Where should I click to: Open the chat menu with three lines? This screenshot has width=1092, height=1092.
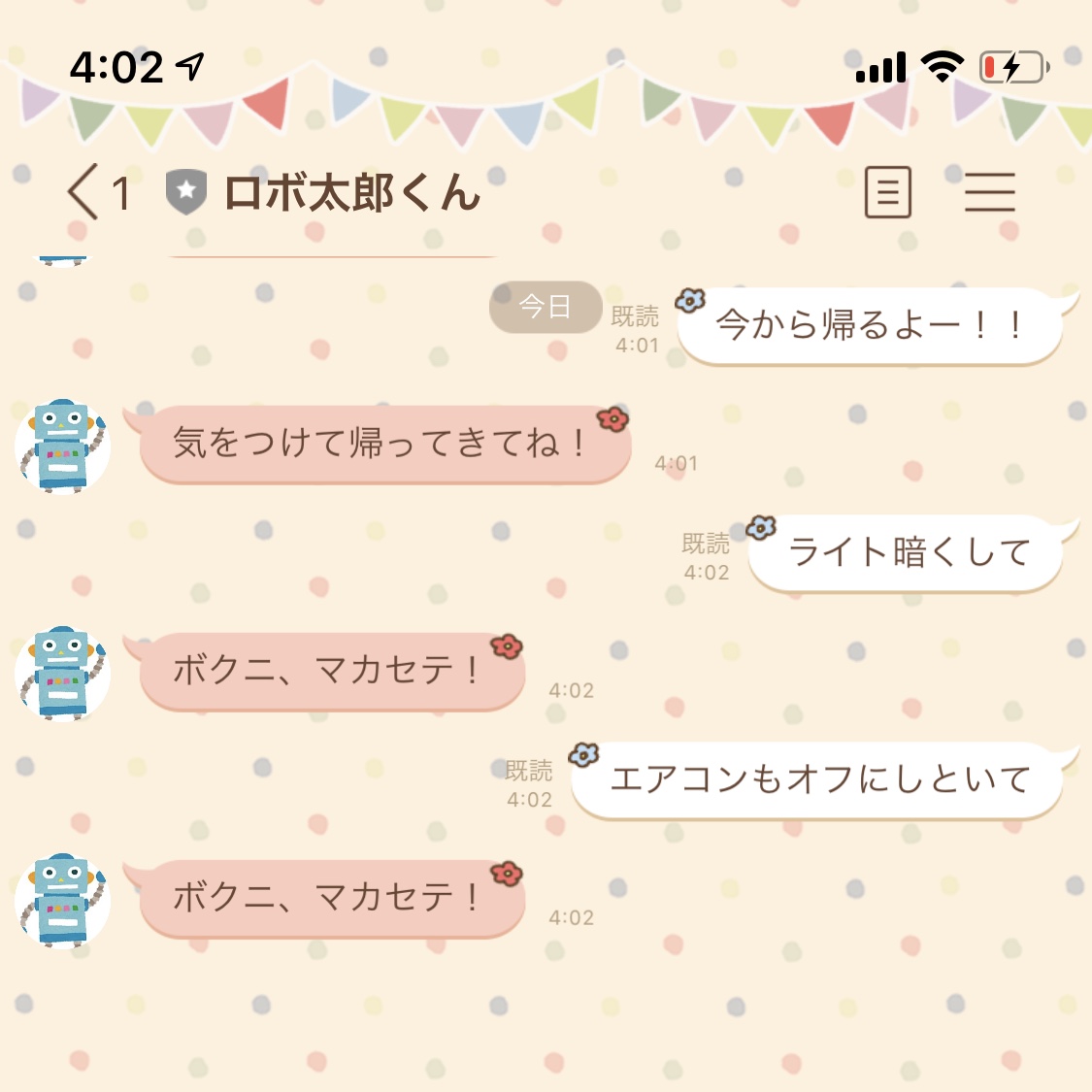(x=989, y=192)
